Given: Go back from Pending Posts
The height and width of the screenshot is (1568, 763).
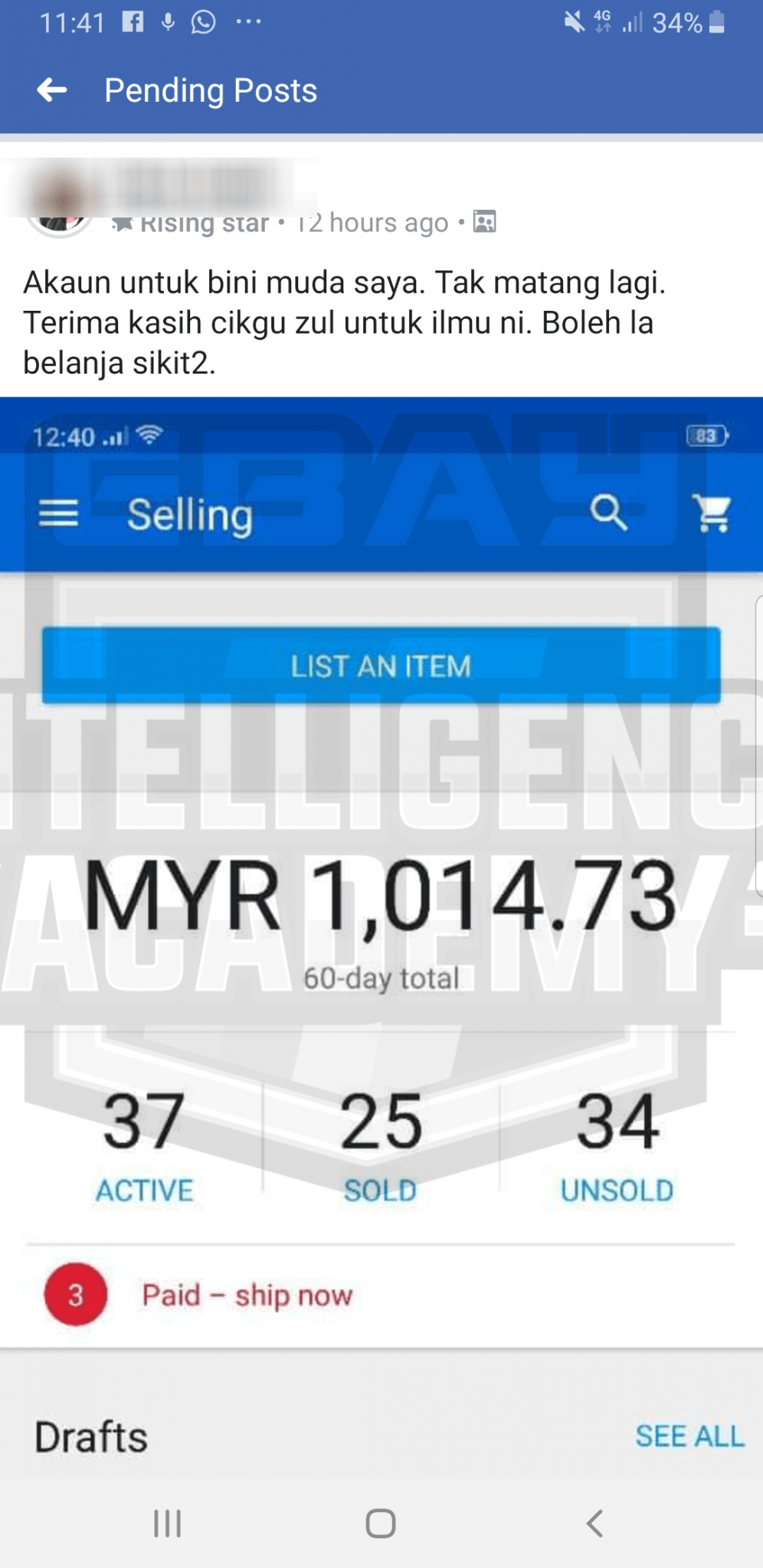Looking at the screenshot, I should pyautogui.click(x=52, y=90).
